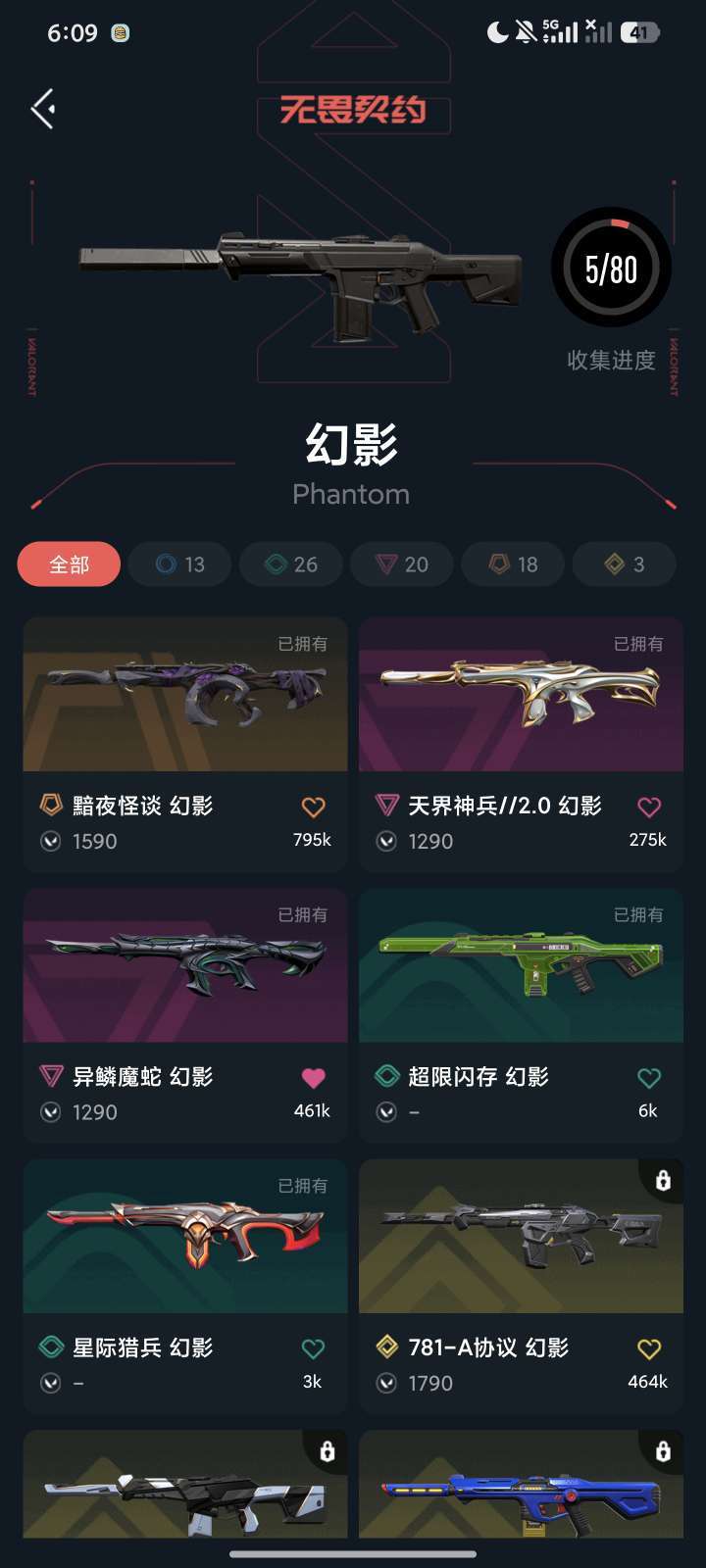Open the 超限闪存 幻影 skin card
706x1568 pixels.
tap(521, 966)
